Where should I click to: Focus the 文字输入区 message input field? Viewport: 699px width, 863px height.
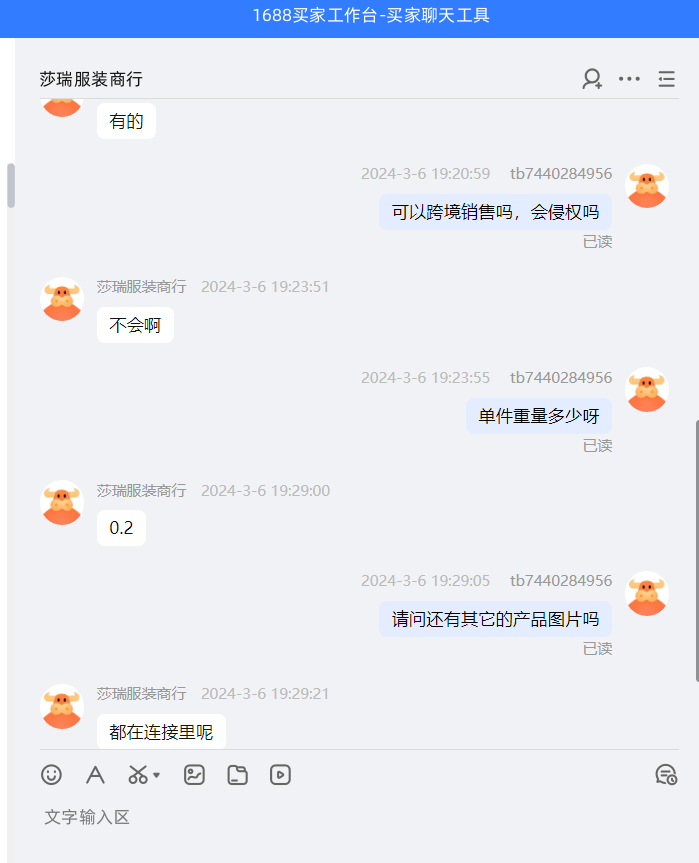pyautogui.click(x=350, y=817)
